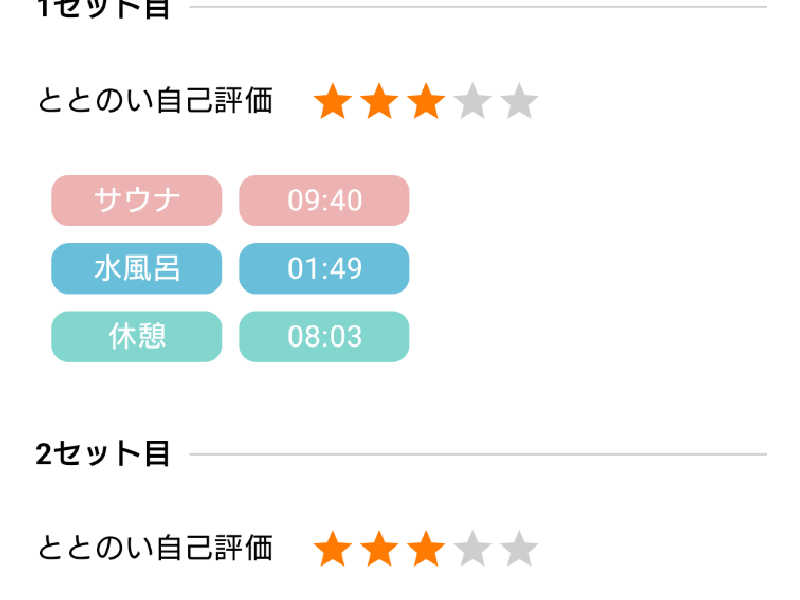Rate 2セット目 four stars
This screenshot has height=600, width=800.
pyautogui.click(x=473, y=549)
